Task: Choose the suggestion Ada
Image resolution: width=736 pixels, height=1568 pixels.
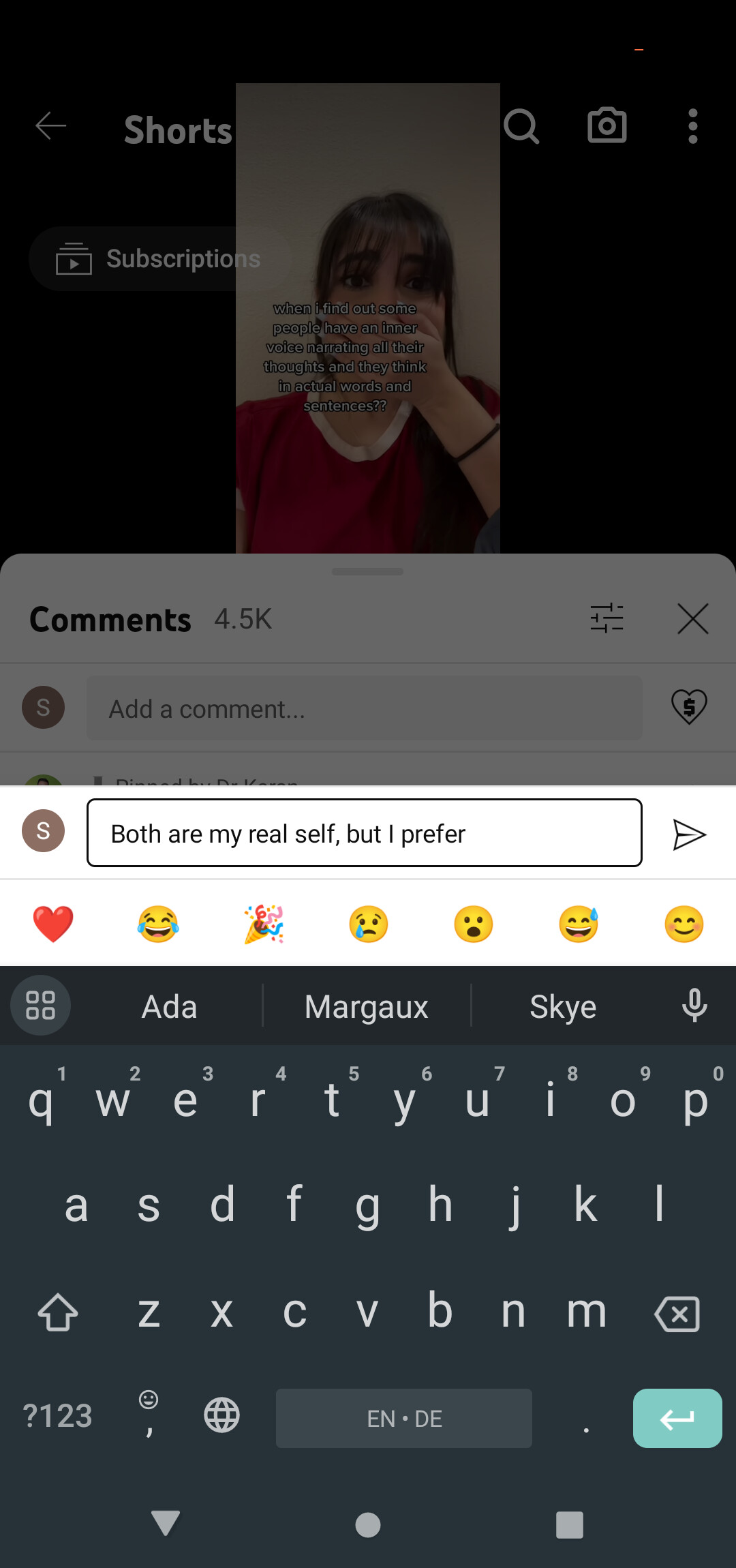Action: (x=169, y=1006)
